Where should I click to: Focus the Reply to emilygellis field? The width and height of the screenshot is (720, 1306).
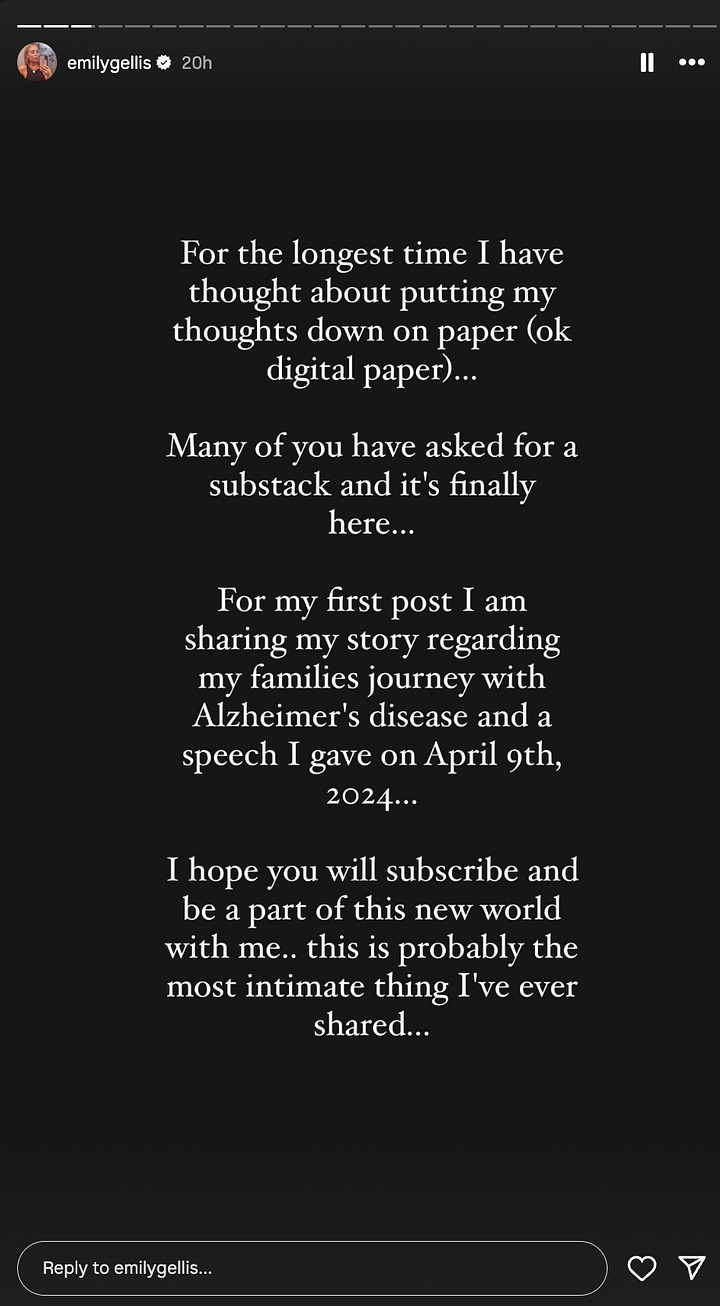tap(312, 1268)
